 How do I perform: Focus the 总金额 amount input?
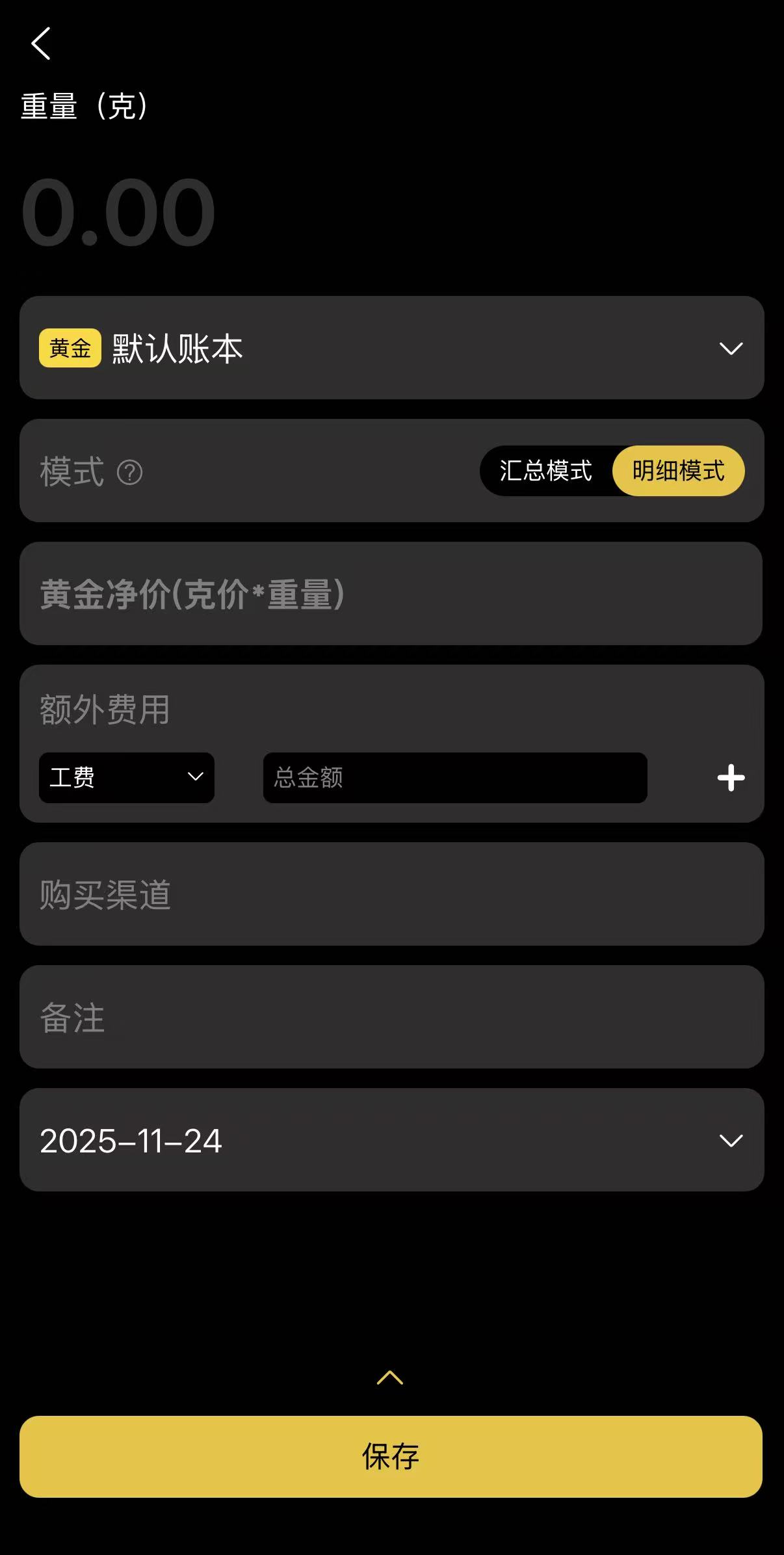pos(454,778)
